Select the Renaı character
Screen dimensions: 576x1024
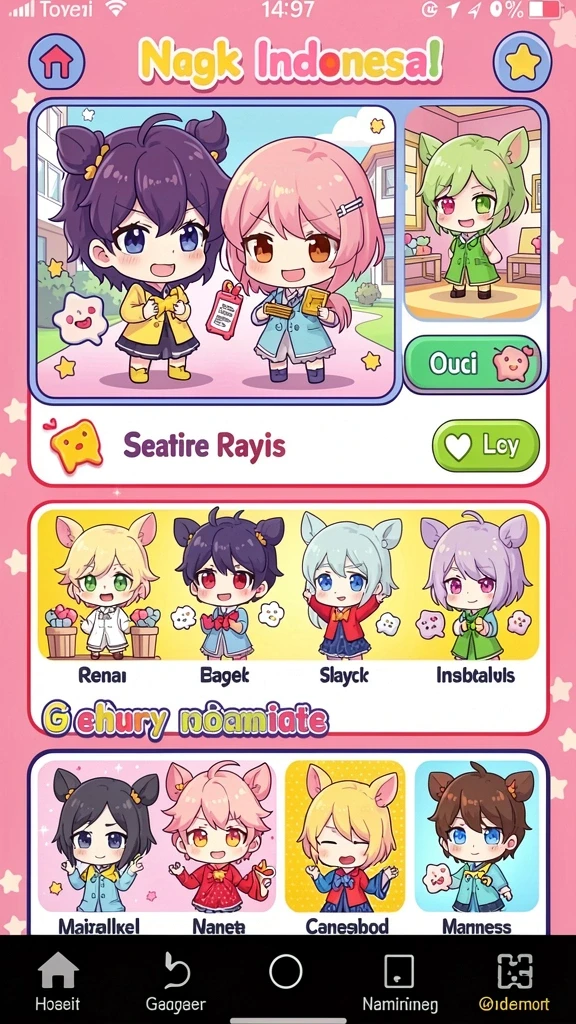click(x=103, y=597)
